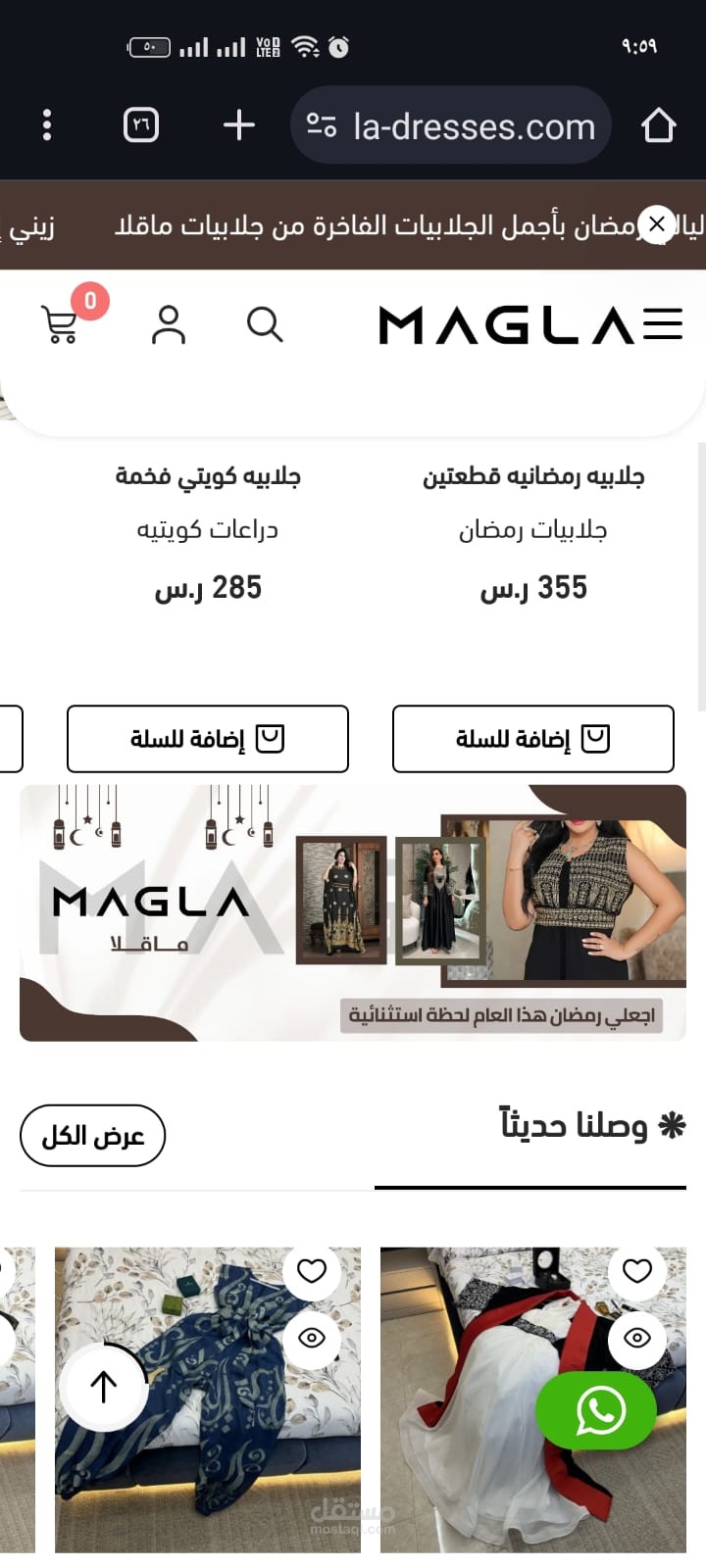706x1568 pixels.
Task: Quick view the white and red dress
Action: 637,1338
